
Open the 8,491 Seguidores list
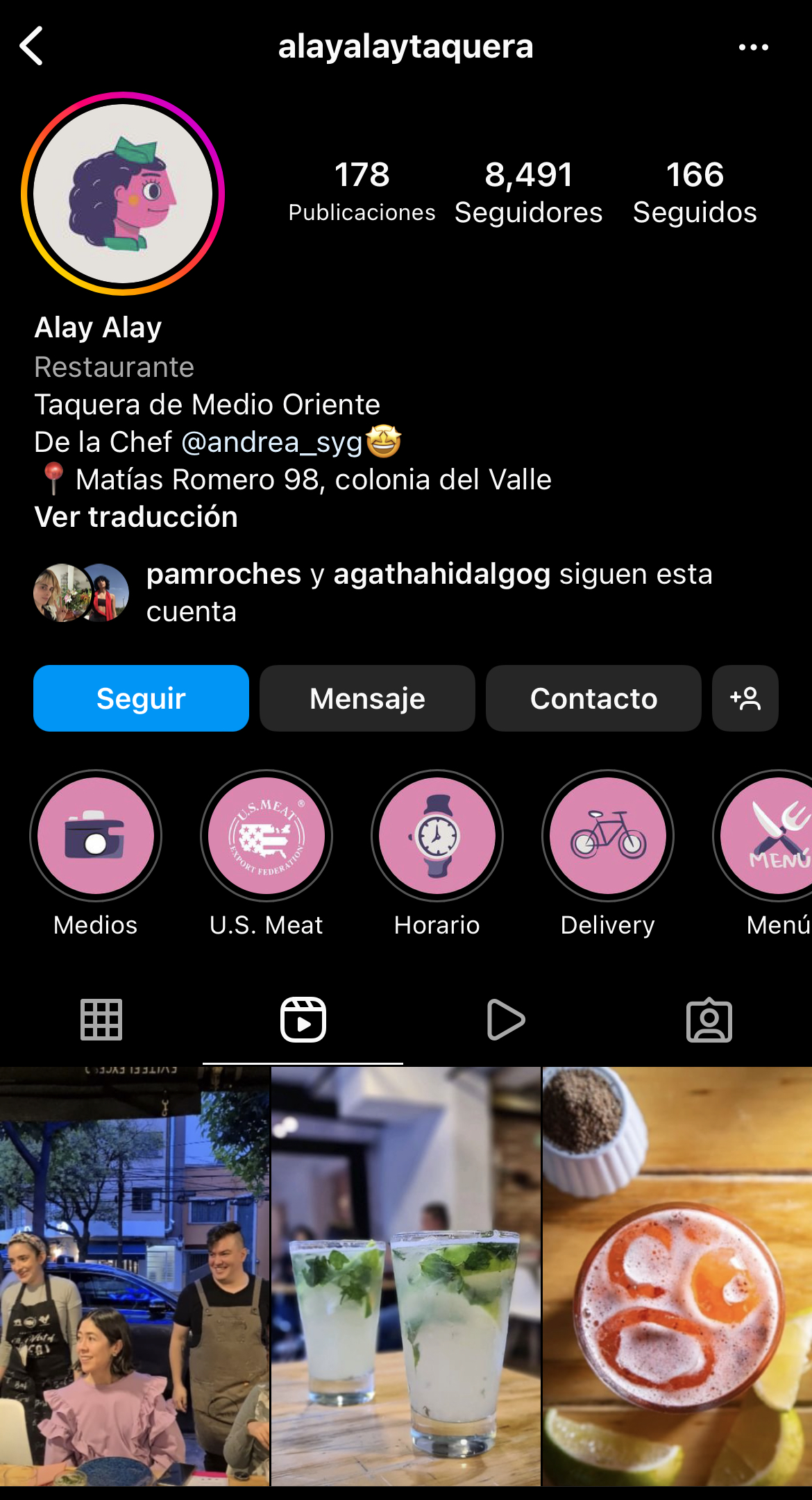[528, 192]
